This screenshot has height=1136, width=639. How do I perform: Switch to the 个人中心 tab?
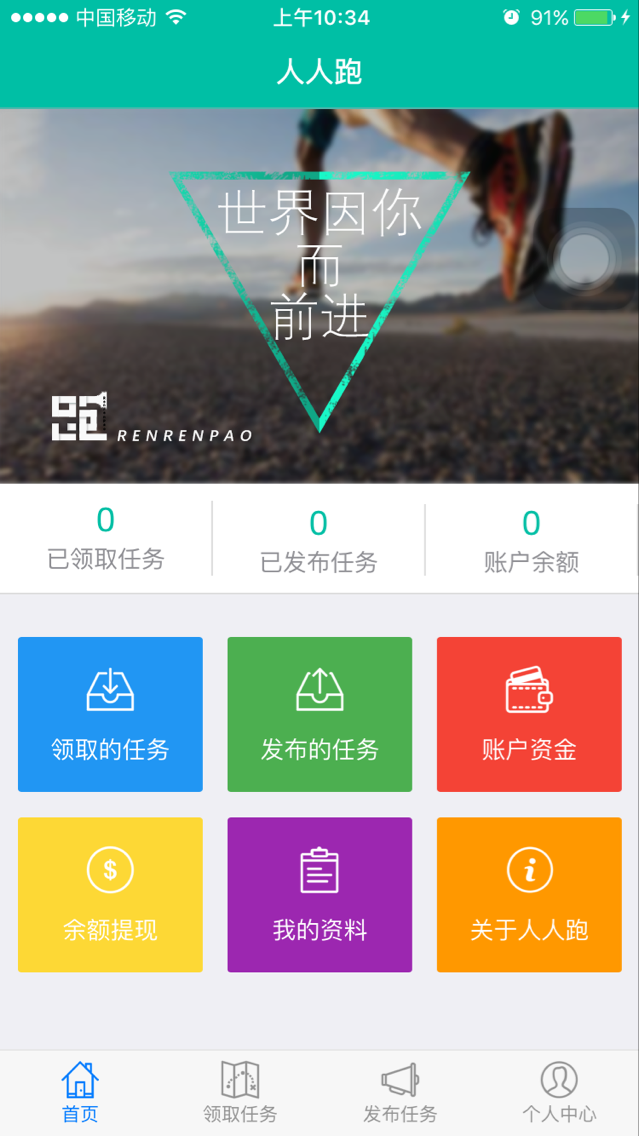click(559, 1093)
